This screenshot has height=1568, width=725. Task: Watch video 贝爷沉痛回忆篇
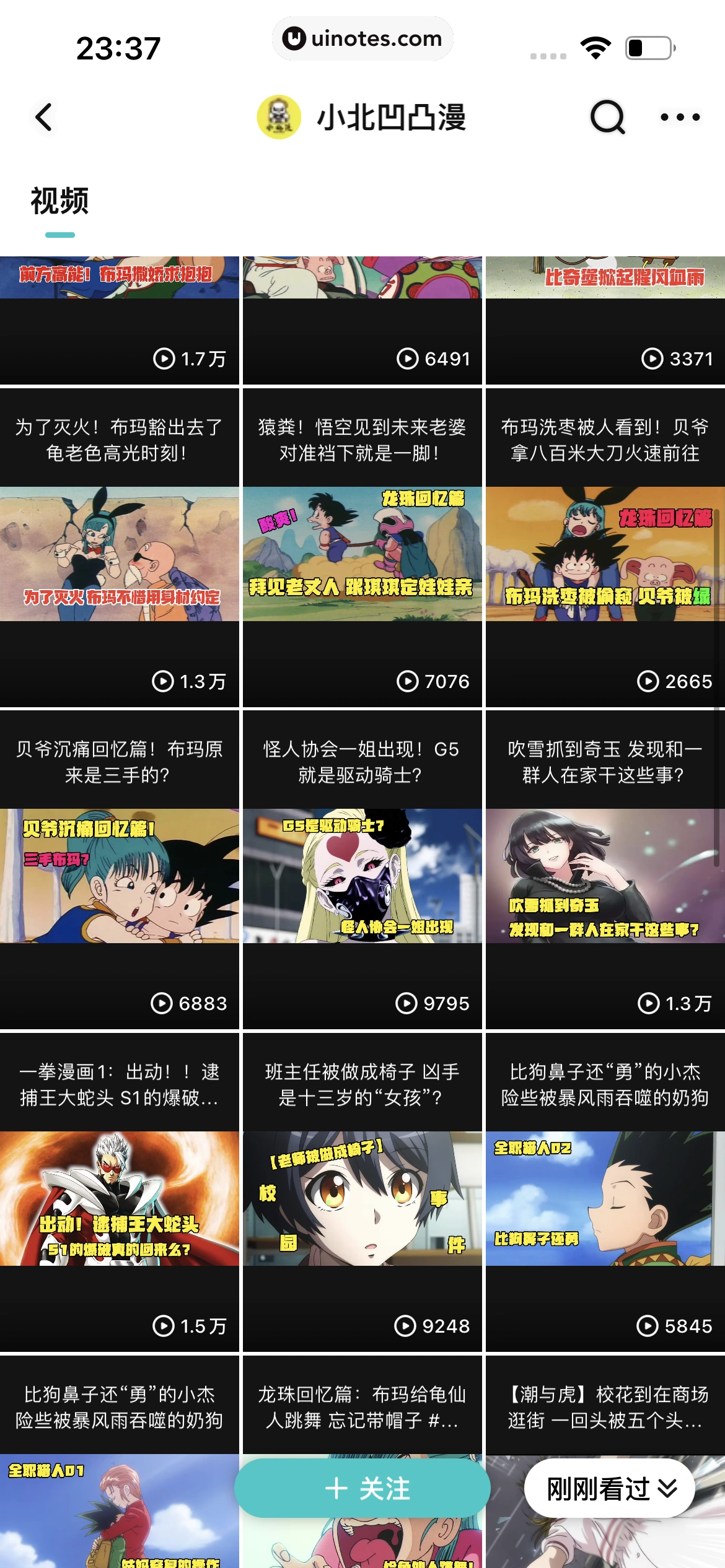pyautogui.click(x=119, y=876)
